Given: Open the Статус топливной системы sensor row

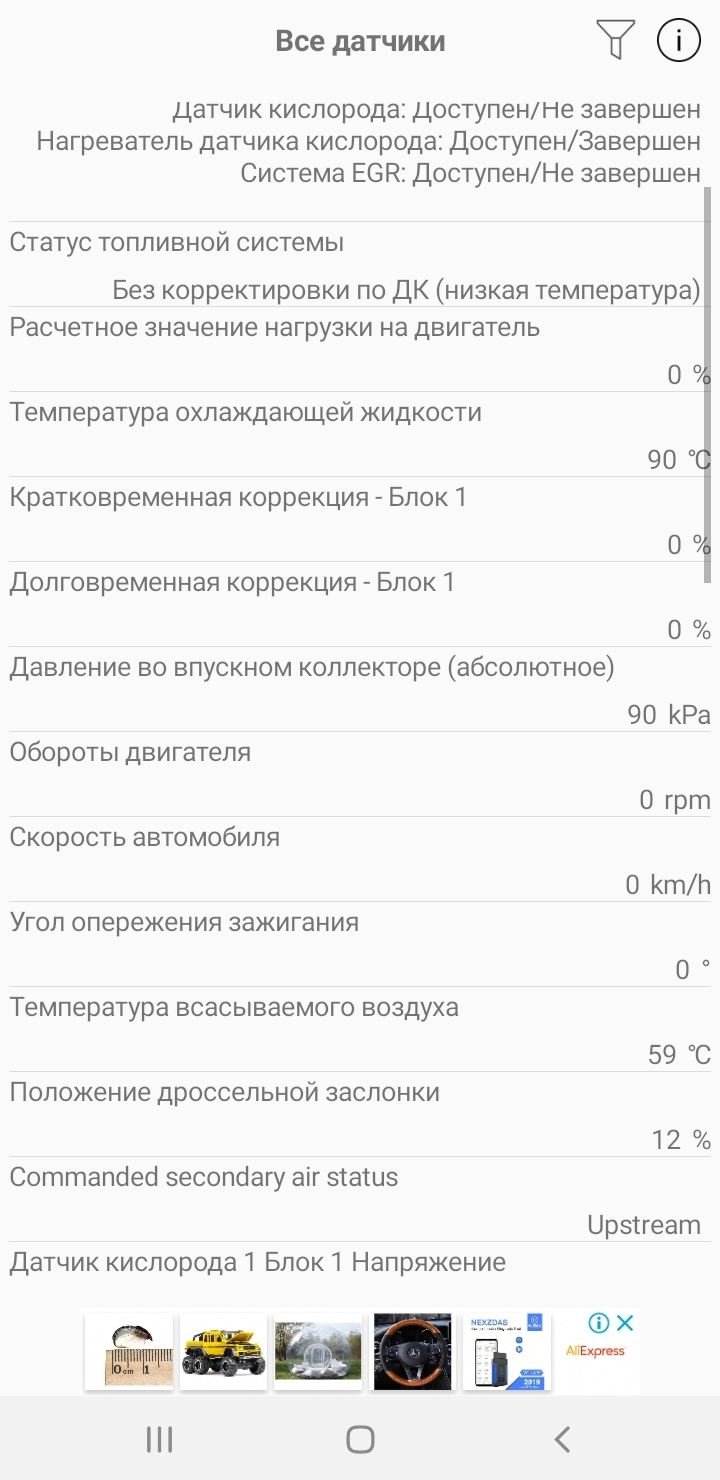Looking at the screenshot, I should point(360,265).
